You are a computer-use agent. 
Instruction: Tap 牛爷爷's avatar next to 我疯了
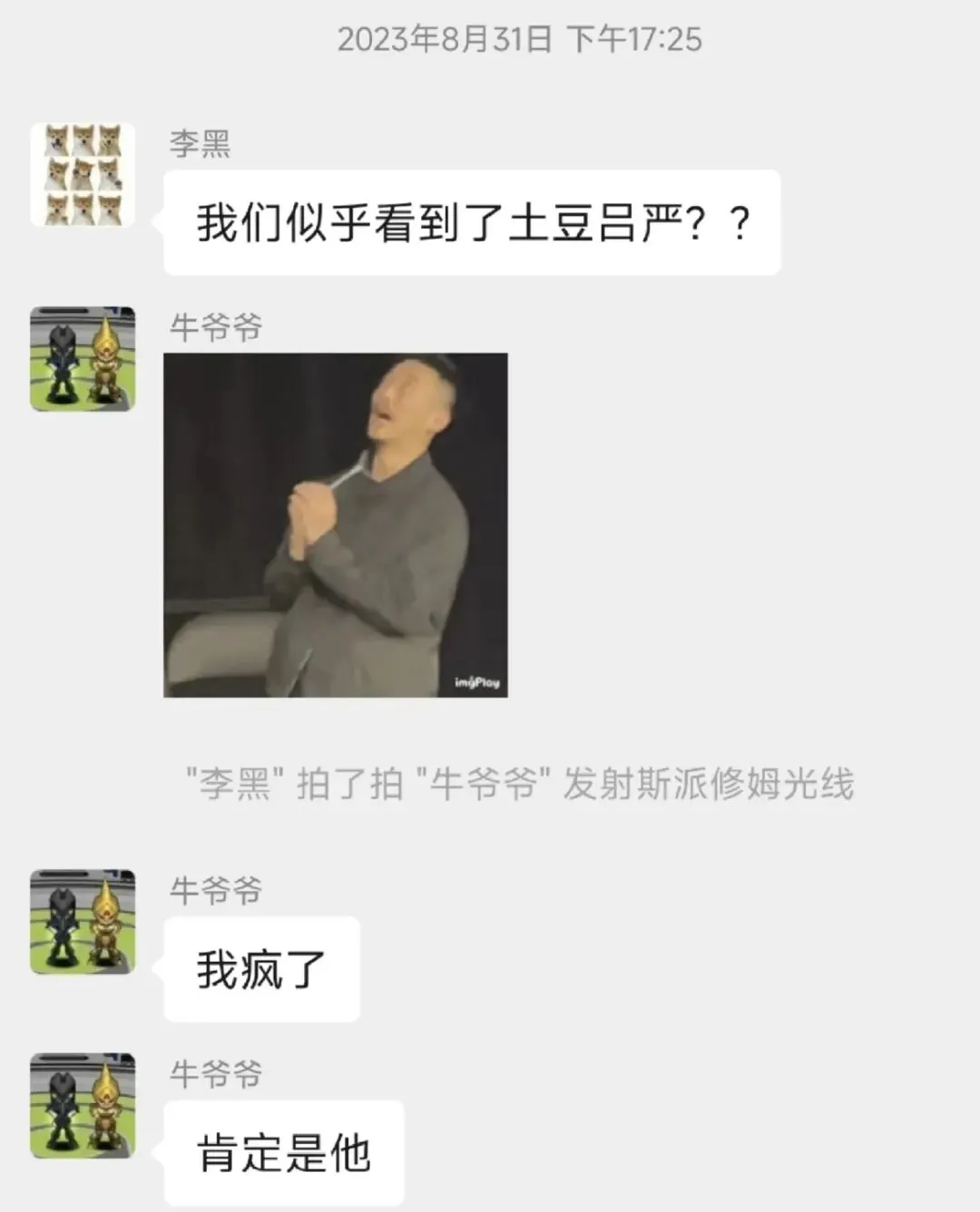(83, 922)
